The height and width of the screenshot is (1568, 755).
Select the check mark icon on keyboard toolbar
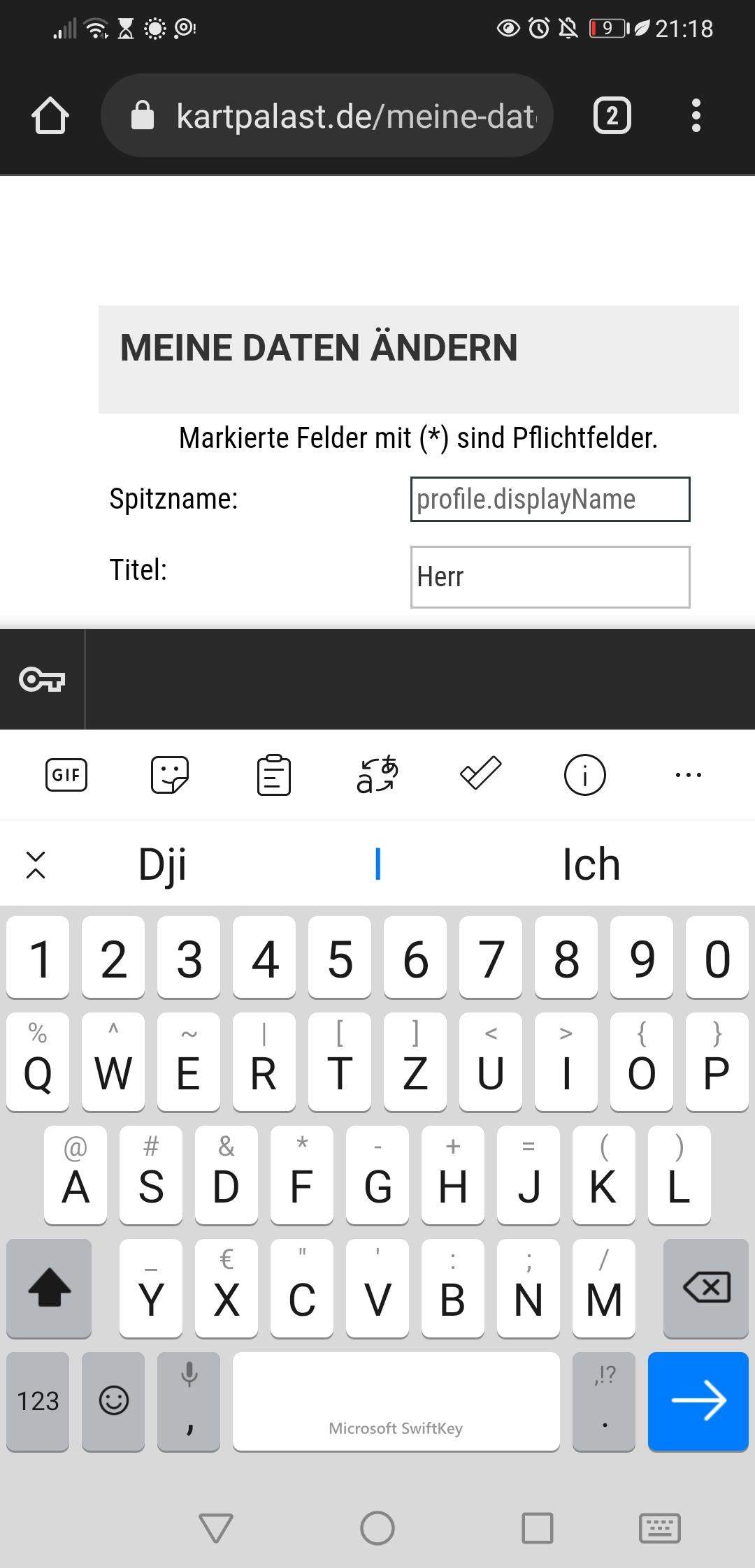click(x=480, y=774)
